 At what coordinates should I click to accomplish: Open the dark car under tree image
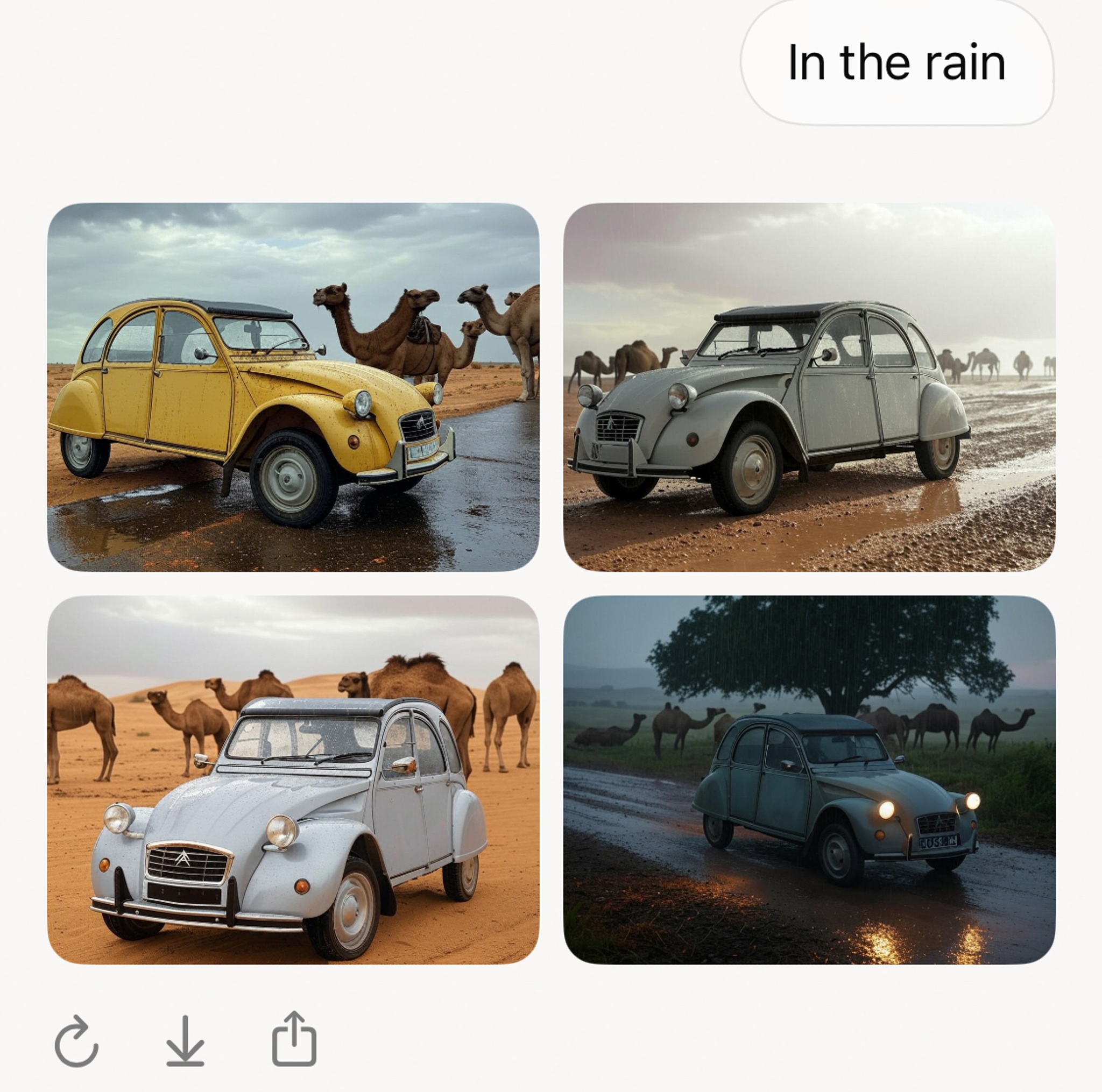[809, 779]
